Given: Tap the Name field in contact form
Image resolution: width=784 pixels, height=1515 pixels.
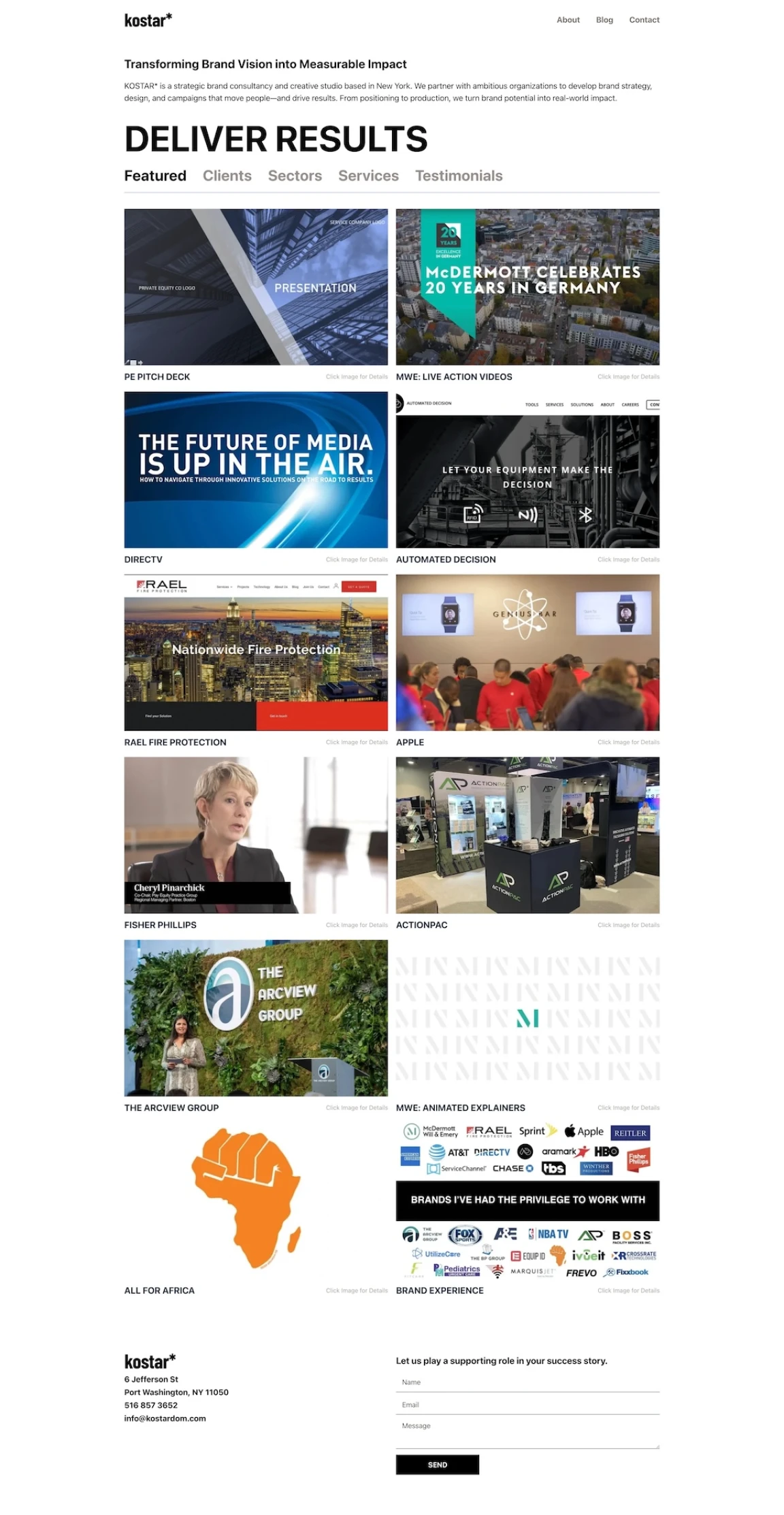Looking at the screenshot, I should 527,1382.
